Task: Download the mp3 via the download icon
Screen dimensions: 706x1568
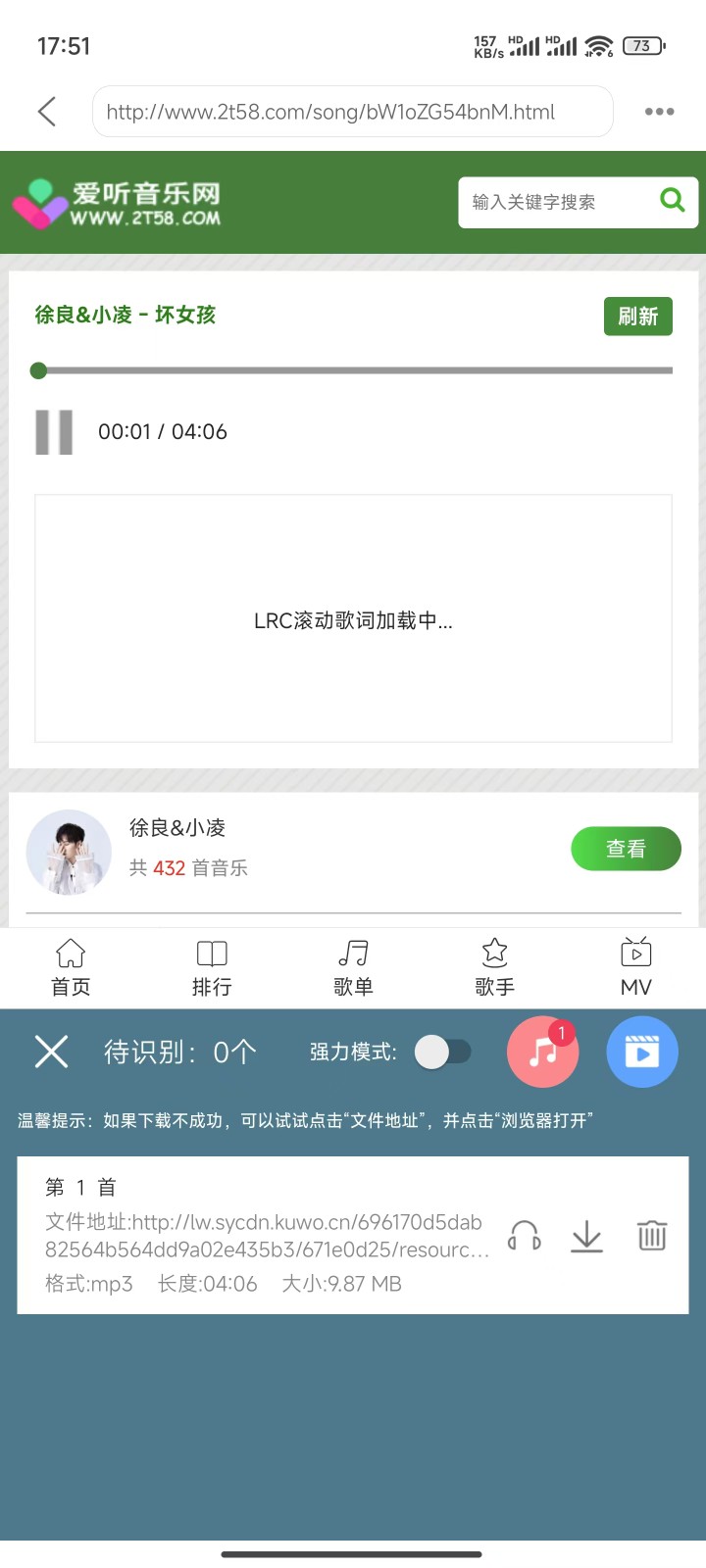Action: tap(586, 1237)
